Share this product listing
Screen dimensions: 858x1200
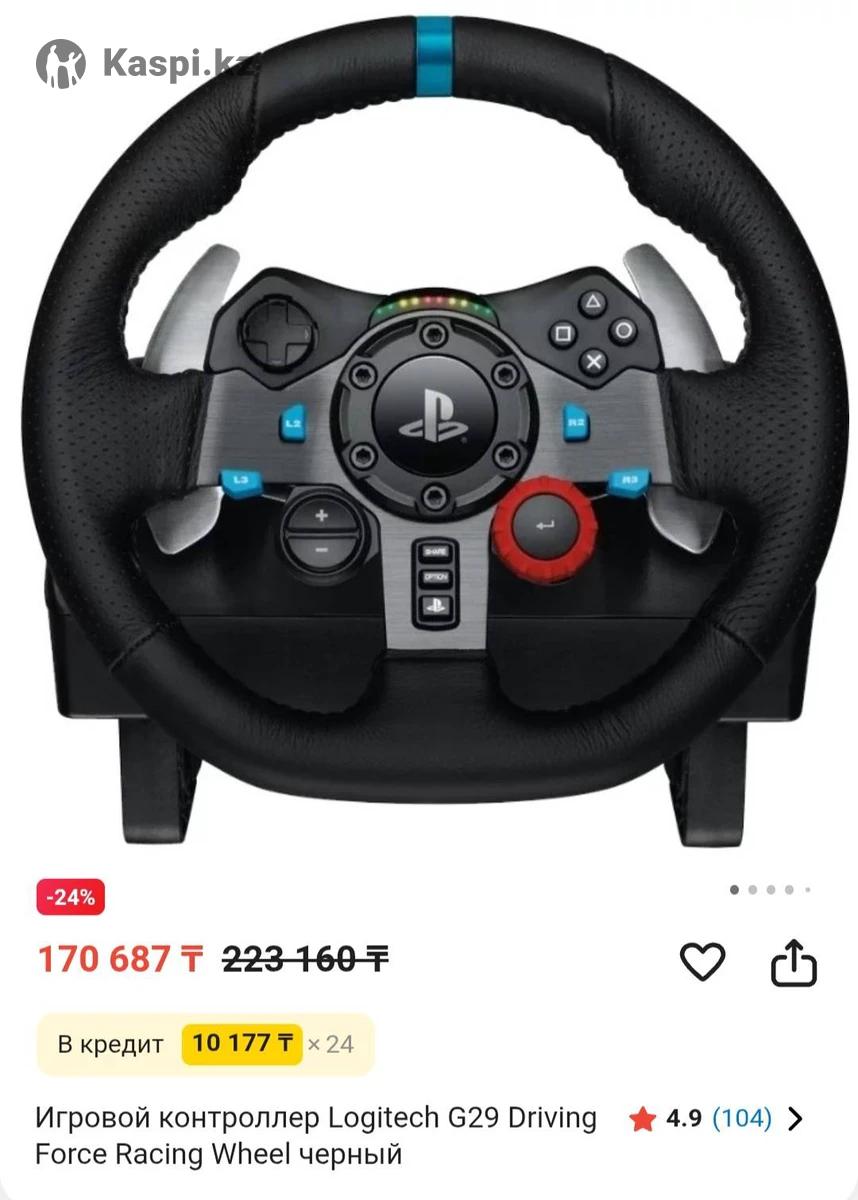tap(794, 962)
